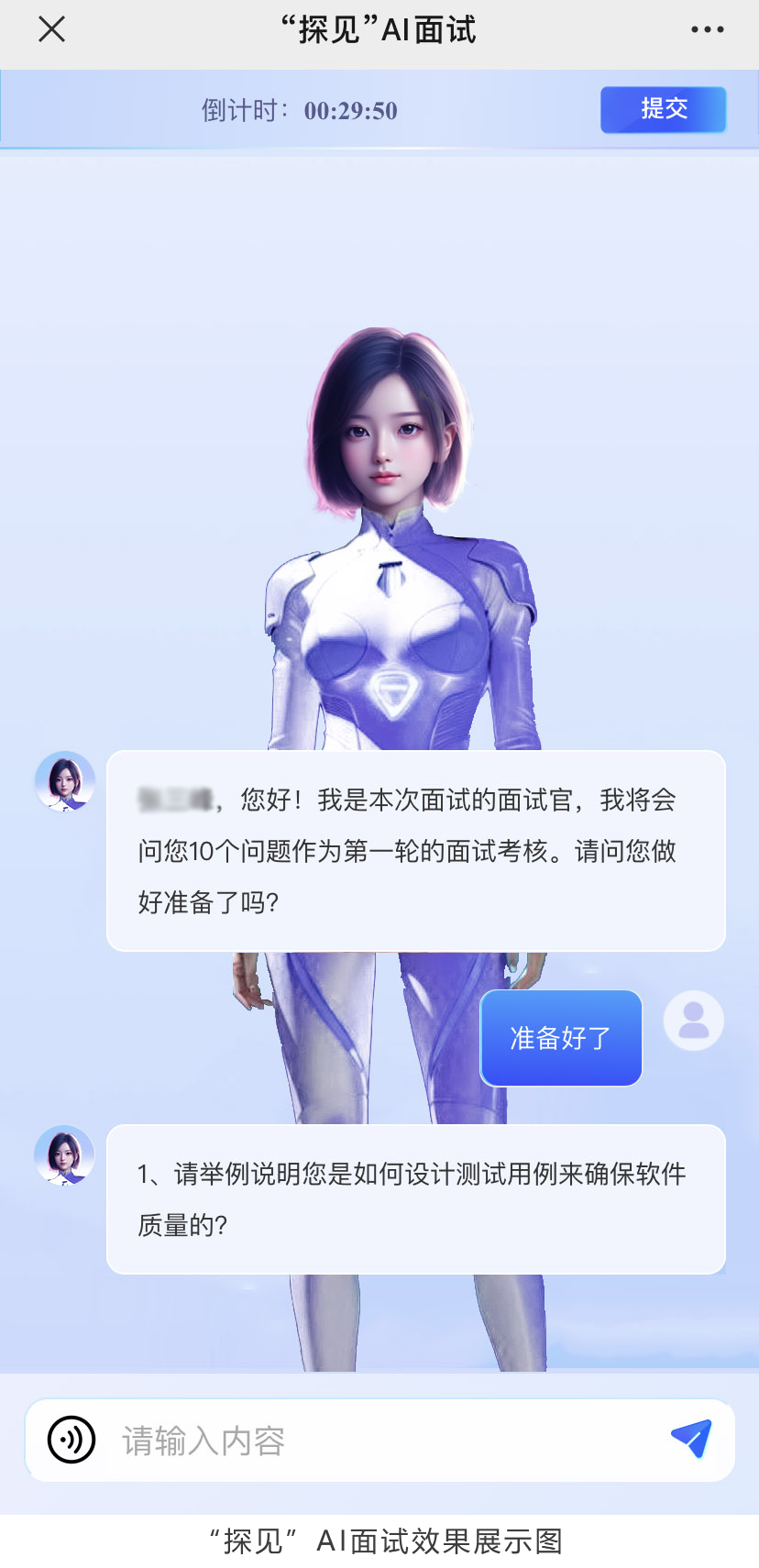Viewport: 759px width, 1568px height.
Task: Close the AI interview page
Action: [x=52, y=29]
